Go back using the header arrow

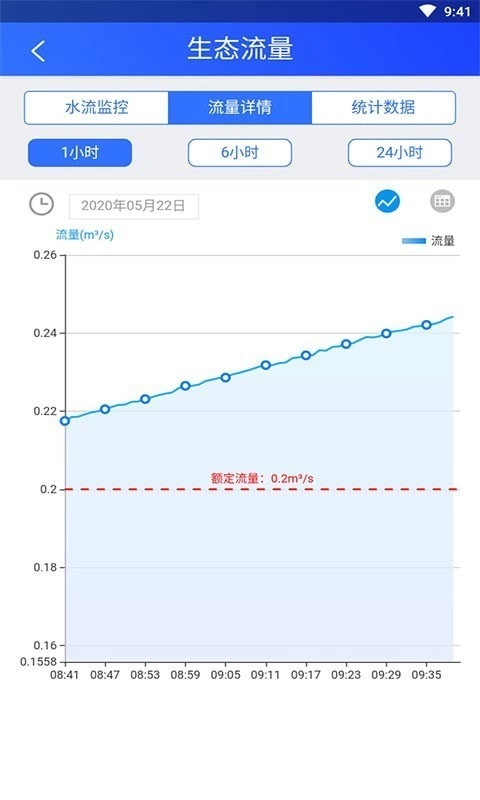click(38, 51)
